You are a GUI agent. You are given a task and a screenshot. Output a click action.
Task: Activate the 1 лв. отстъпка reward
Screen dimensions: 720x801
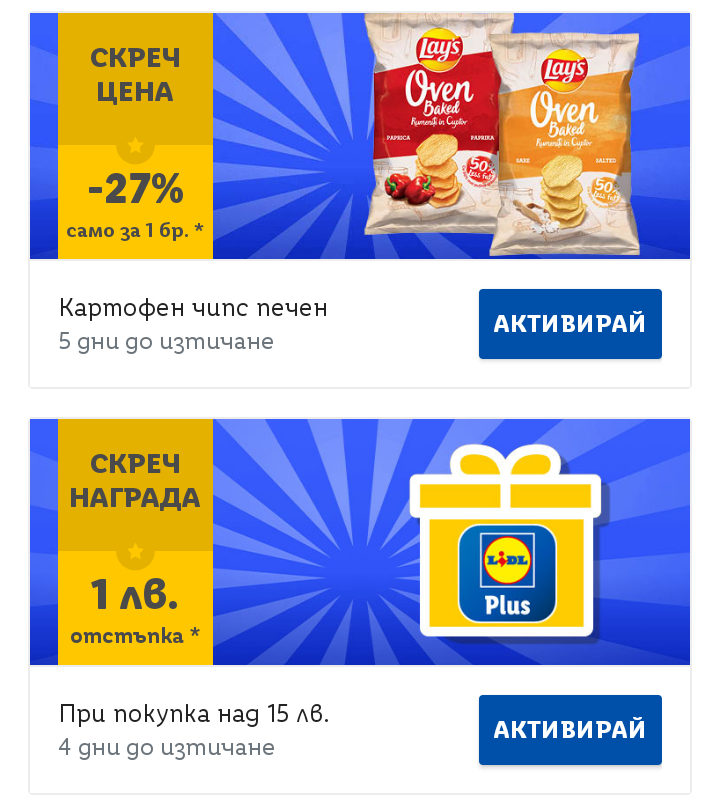[x=570, y=730]
